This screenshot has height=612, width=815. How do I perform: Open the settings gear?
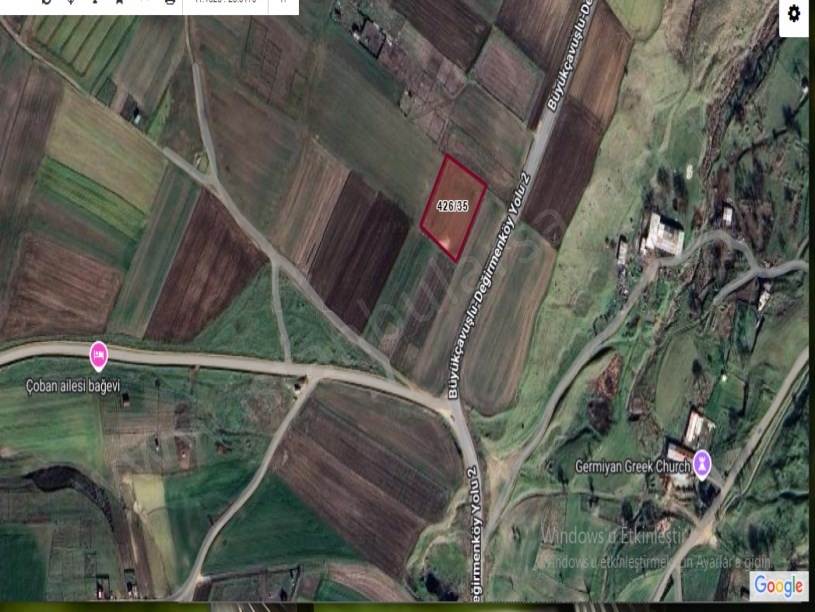tap(794, 14)
